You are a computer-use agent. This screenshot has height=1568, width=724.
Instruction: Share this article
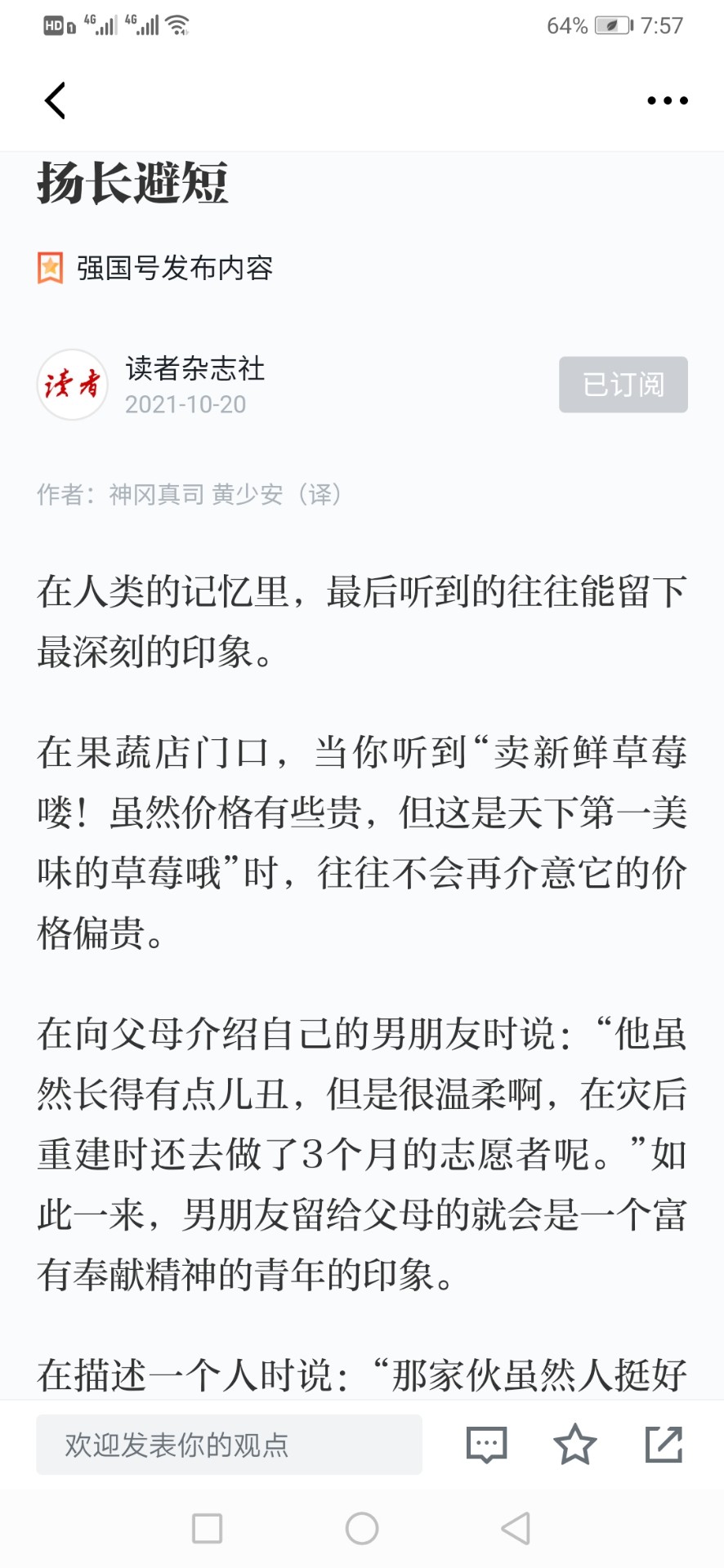[x=664, y=1444]
